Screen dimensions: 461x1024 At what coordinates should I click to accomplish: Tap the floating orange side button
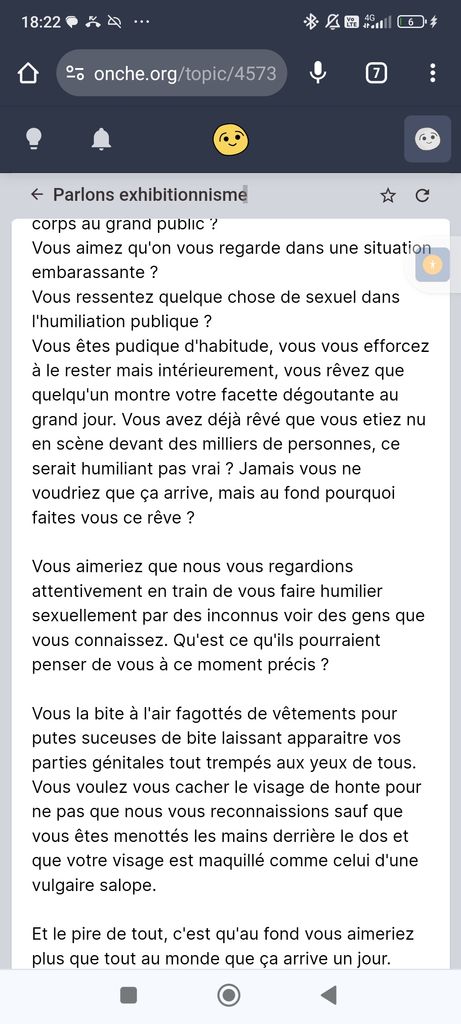coord(432,264)
